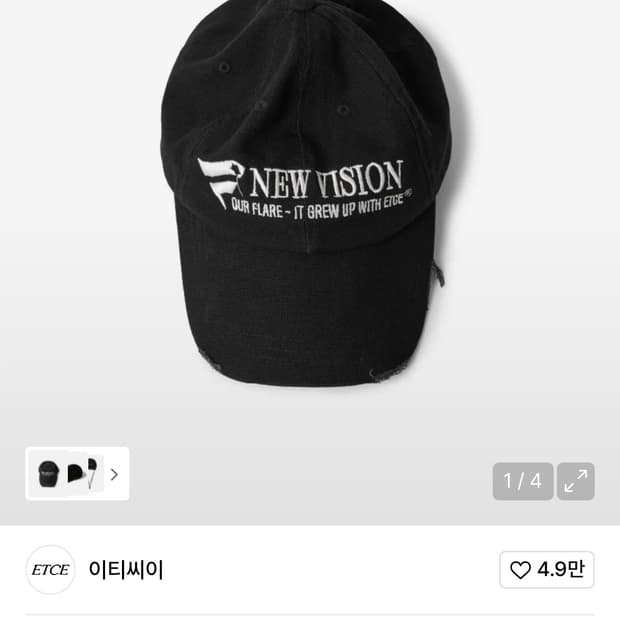Expand the cap photo to fullscreen
This screenshot has height=620, width=620.
pos(575,481)
